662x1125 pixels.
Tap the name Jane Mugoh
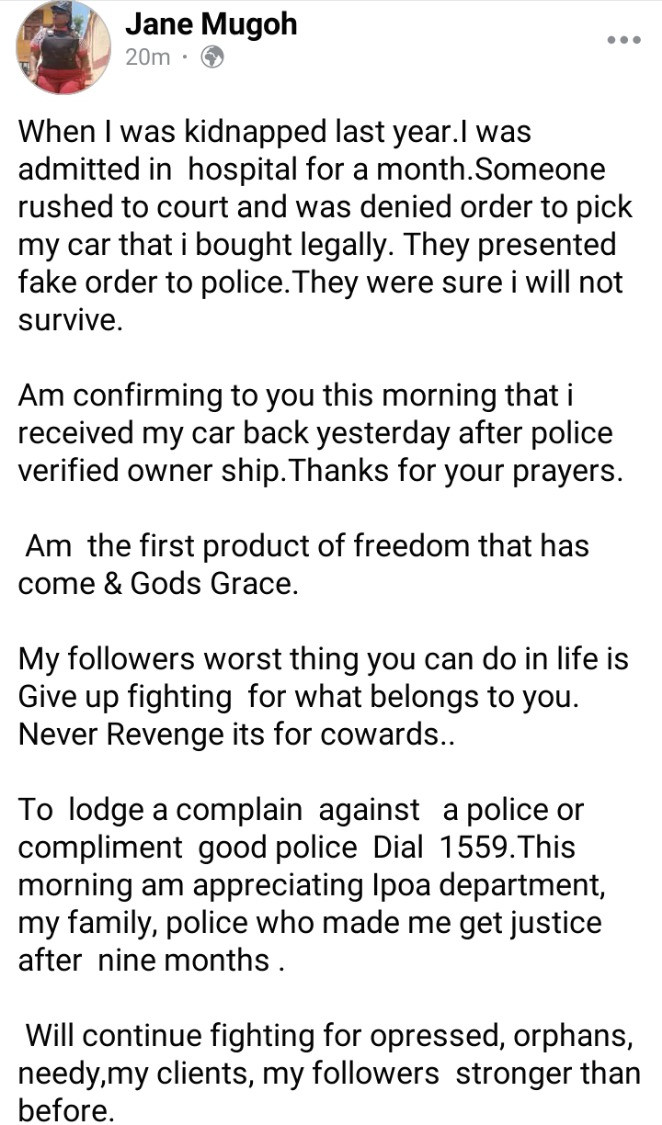tap(211, 24)
